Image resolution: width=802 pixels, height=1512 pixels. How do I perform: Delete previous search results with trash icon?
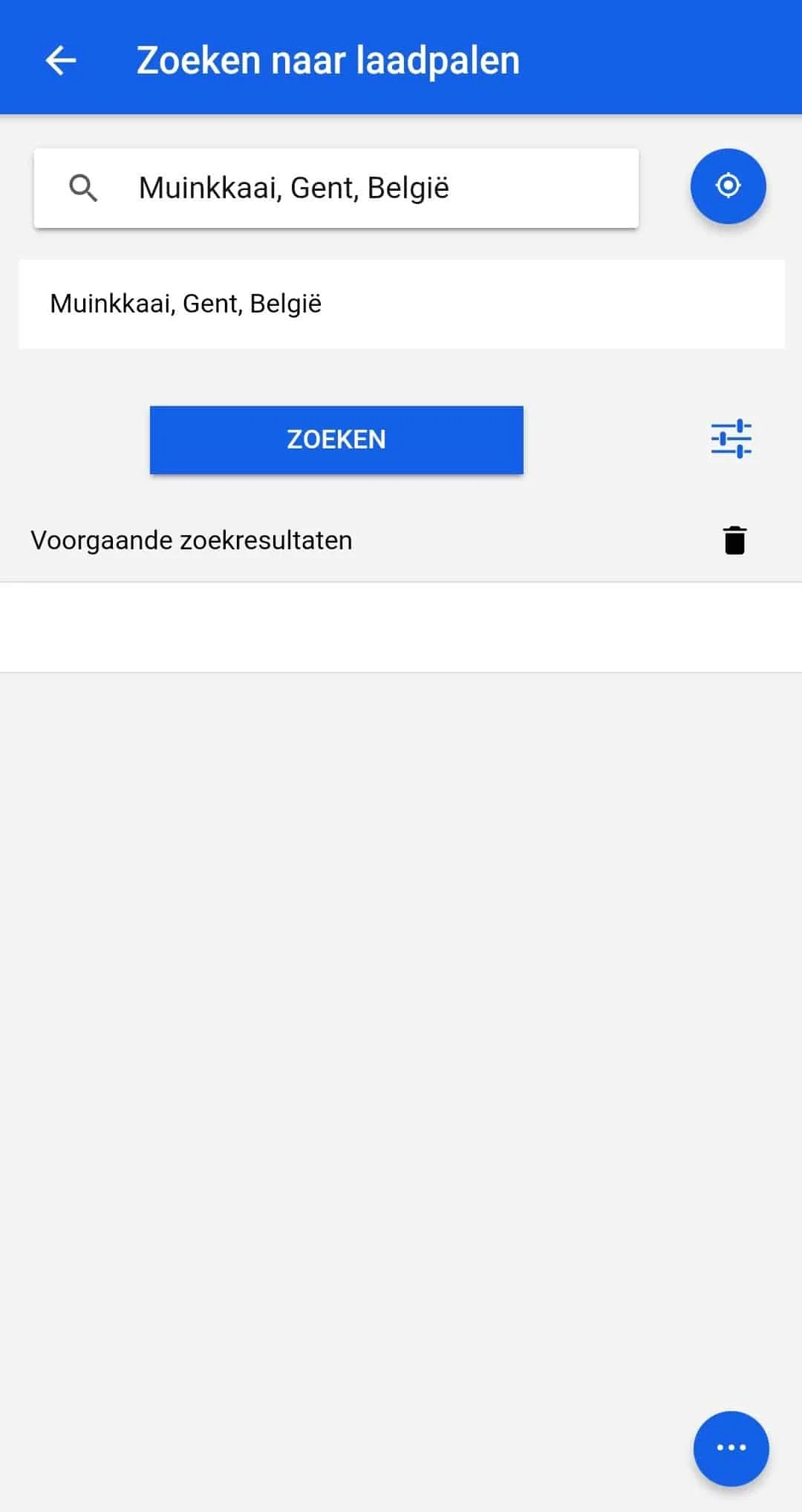[734, 540]
